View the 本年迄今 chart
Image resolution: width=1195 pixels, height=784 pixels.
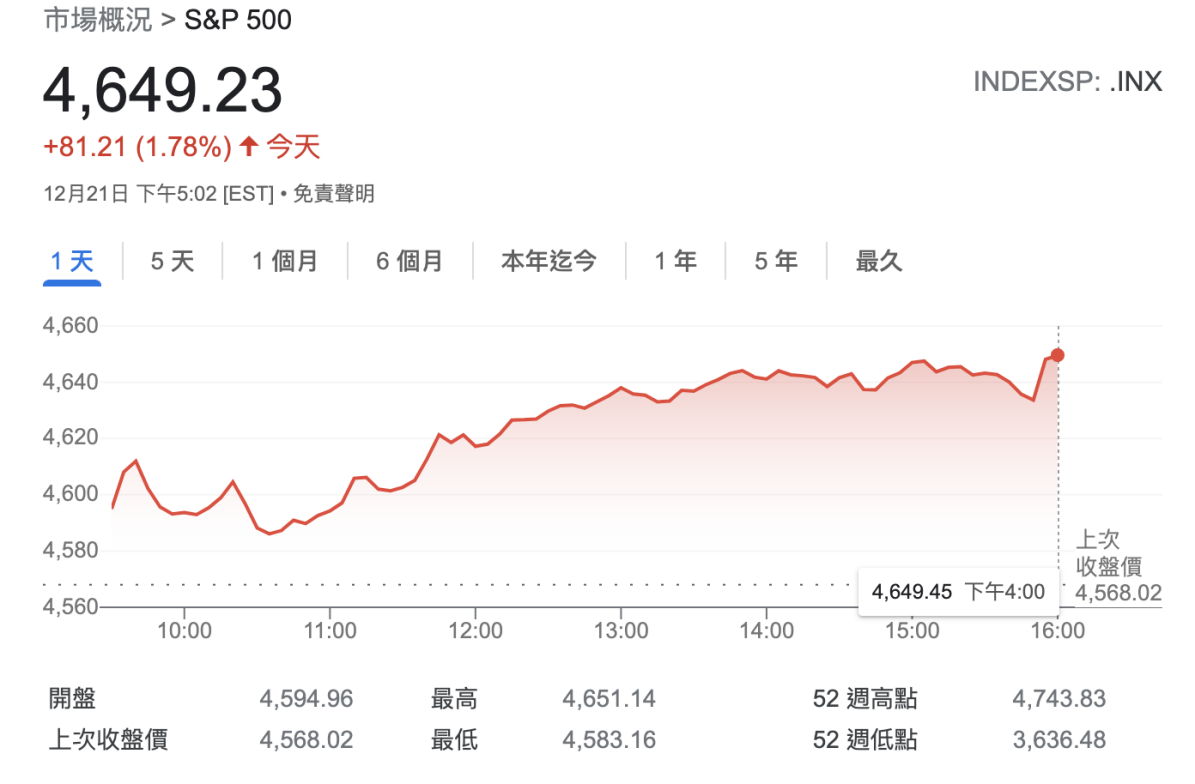[x=549, y=262]
